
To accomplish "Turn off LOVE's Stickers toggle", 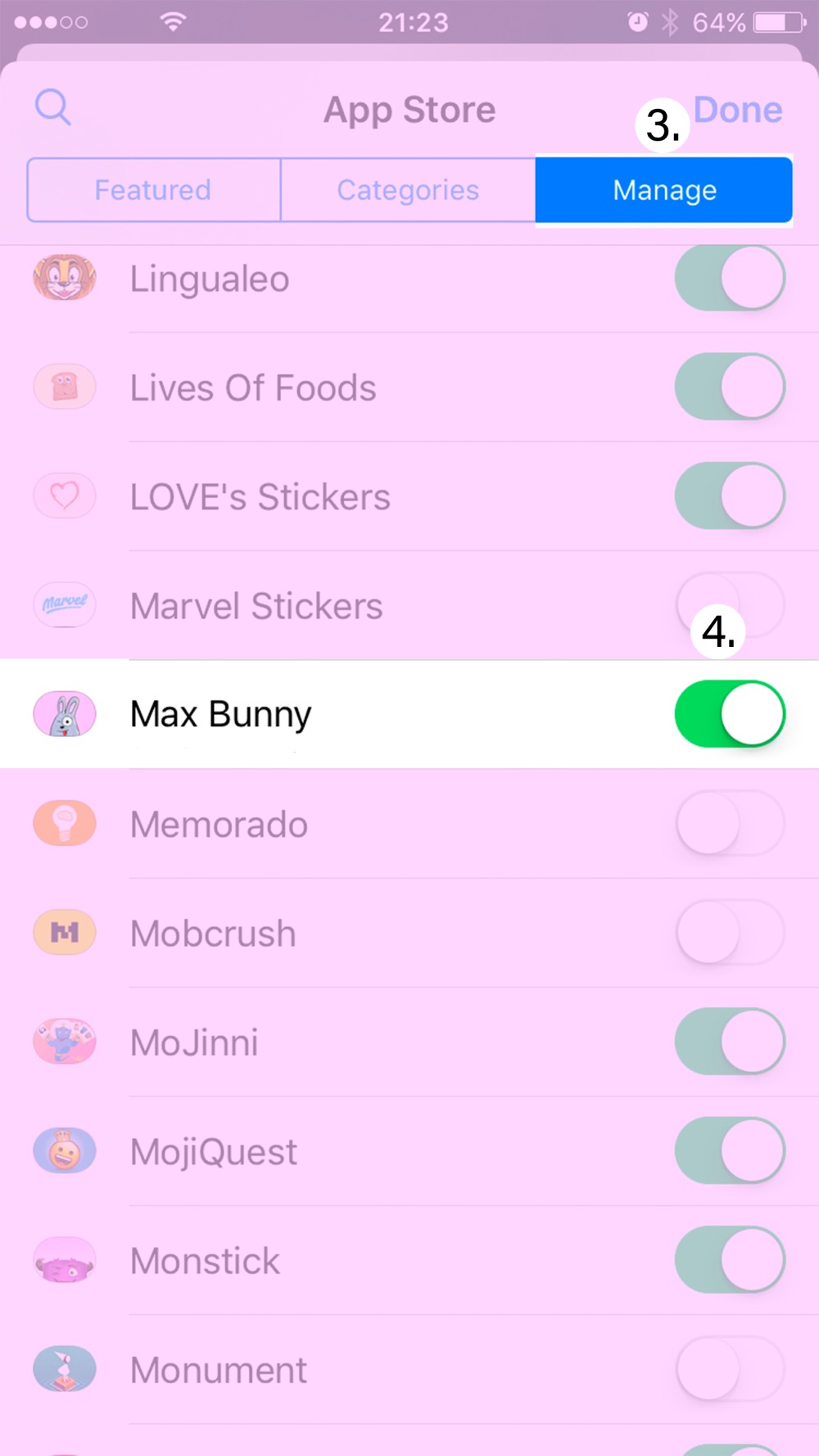I will tap(730, 495).
